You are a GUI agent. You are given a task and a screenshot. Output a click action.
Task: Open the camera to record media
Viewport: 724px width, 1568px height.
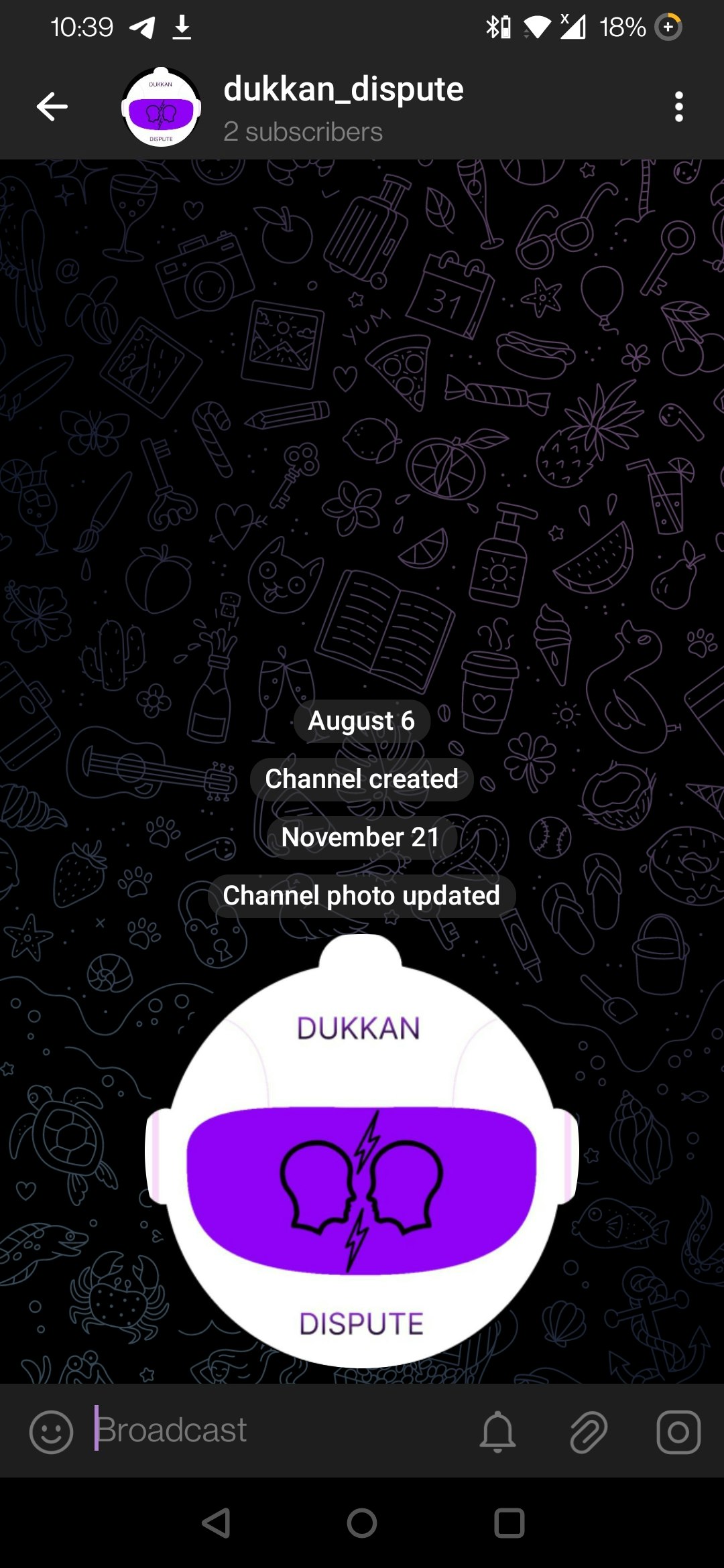[678, 1432]
